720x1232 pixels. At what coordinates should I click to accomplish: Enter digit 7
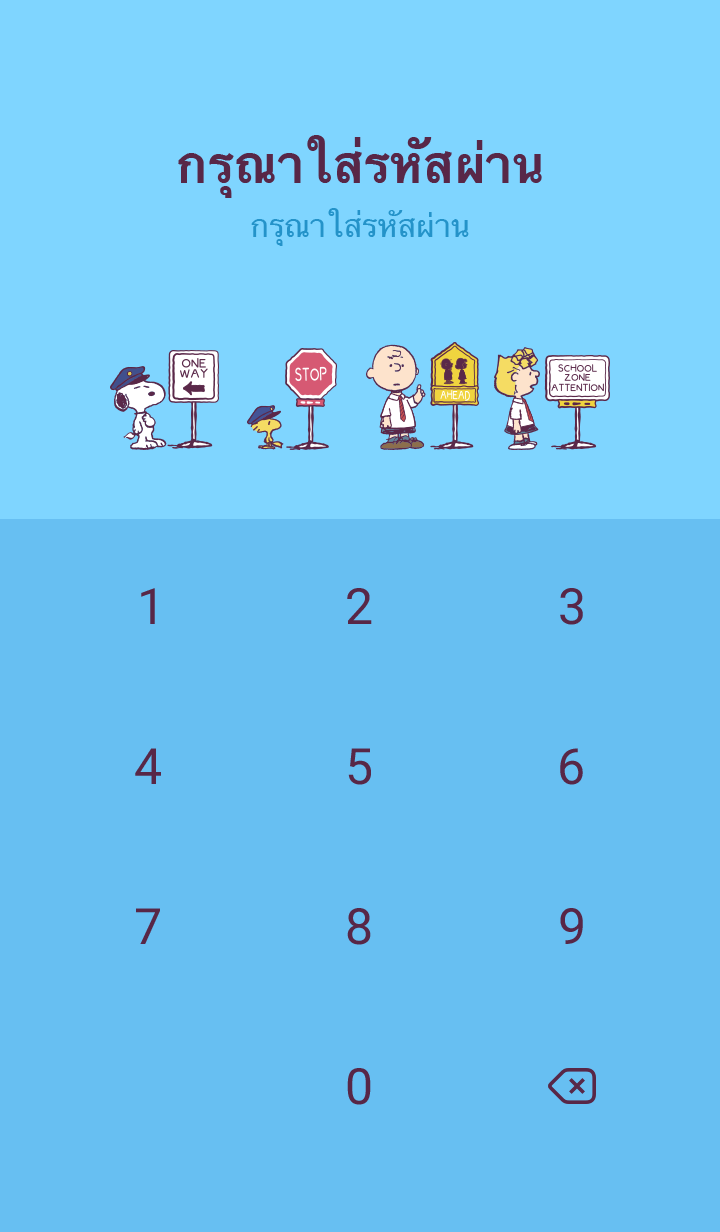coord(148,927)
